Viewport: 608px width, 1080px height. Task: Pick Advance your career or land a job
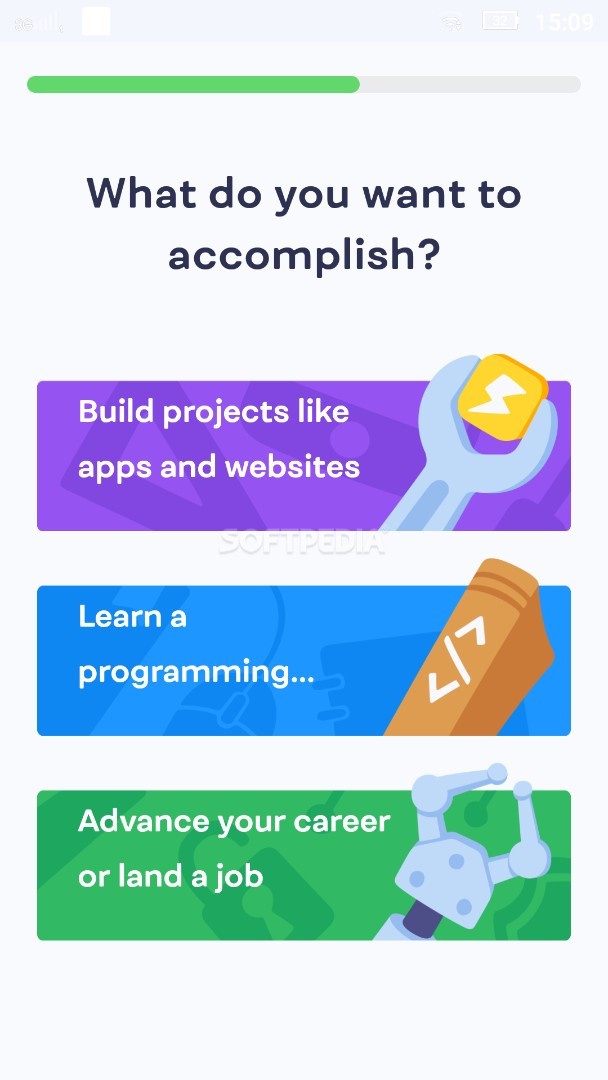pos(303,865)
